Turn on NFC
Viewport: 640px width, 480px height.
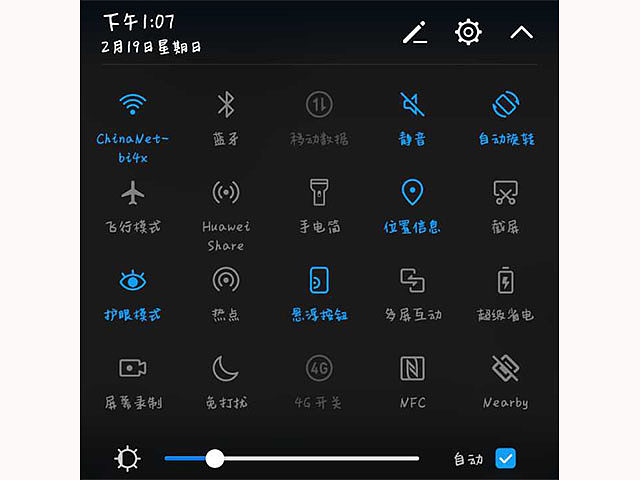click(412, 368)
